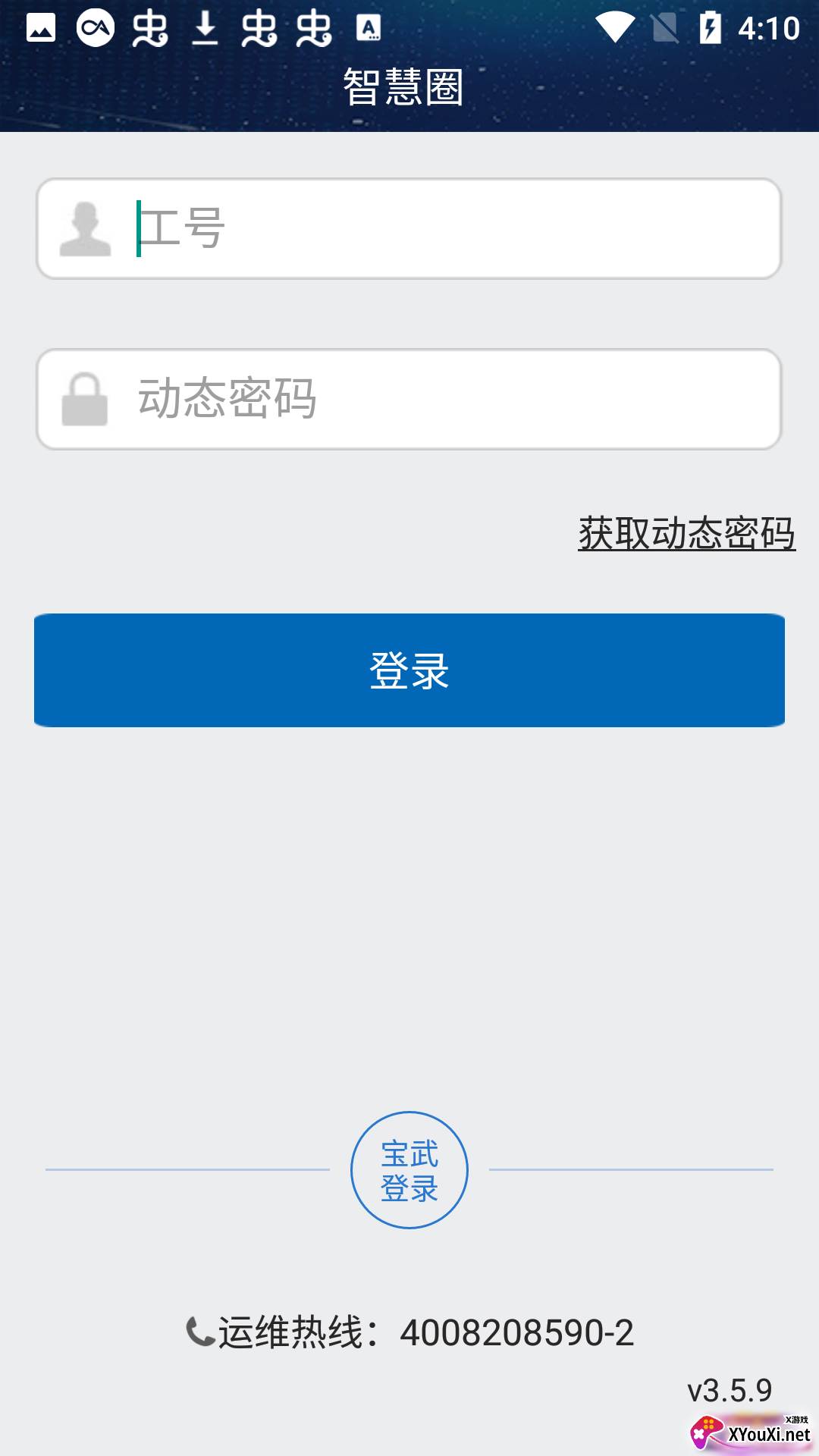The width and height of the screenshot is (819, 1456).
Task: Request code via 获取动态密码 link
Action: point(686,533)
